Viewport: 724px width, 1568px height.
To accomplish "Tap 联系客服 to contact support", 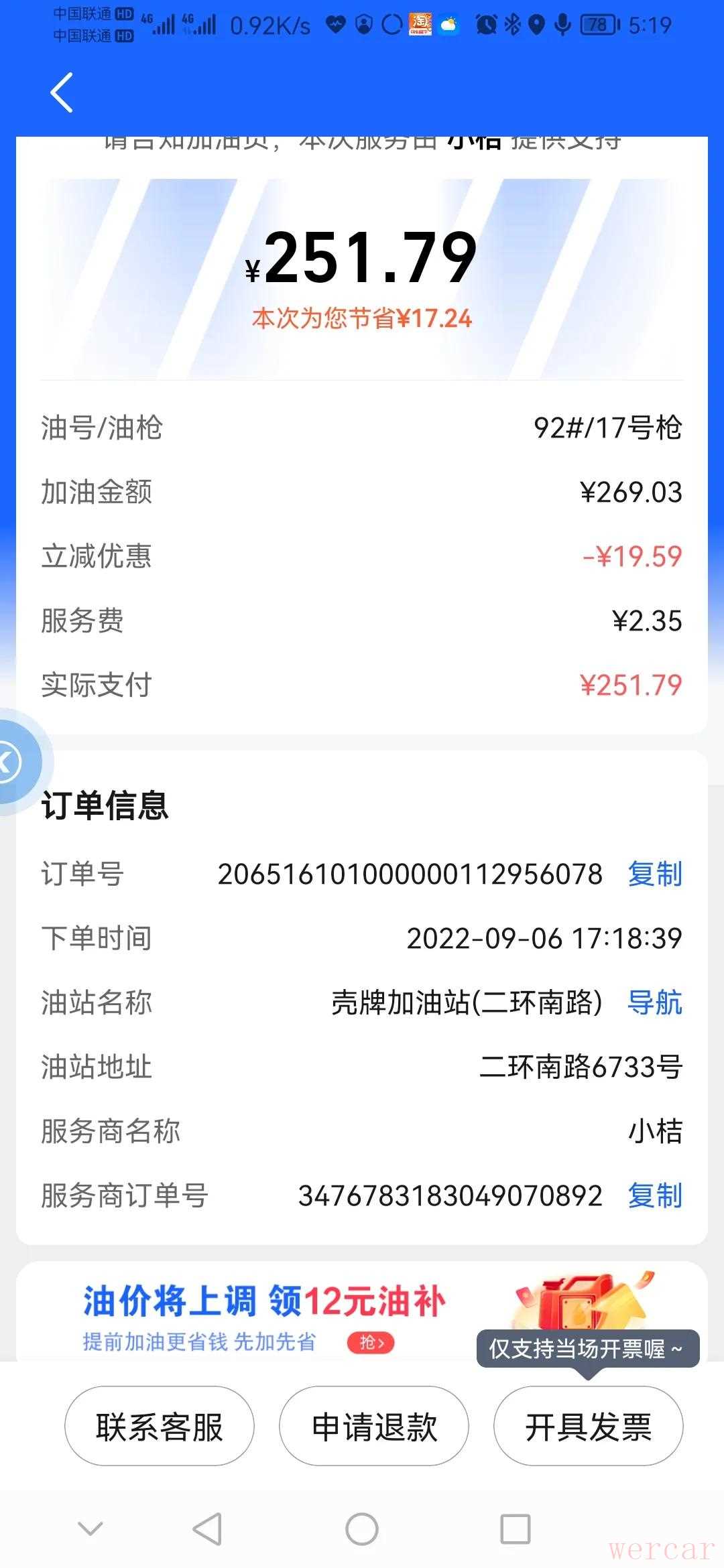I will (160, 1427).
